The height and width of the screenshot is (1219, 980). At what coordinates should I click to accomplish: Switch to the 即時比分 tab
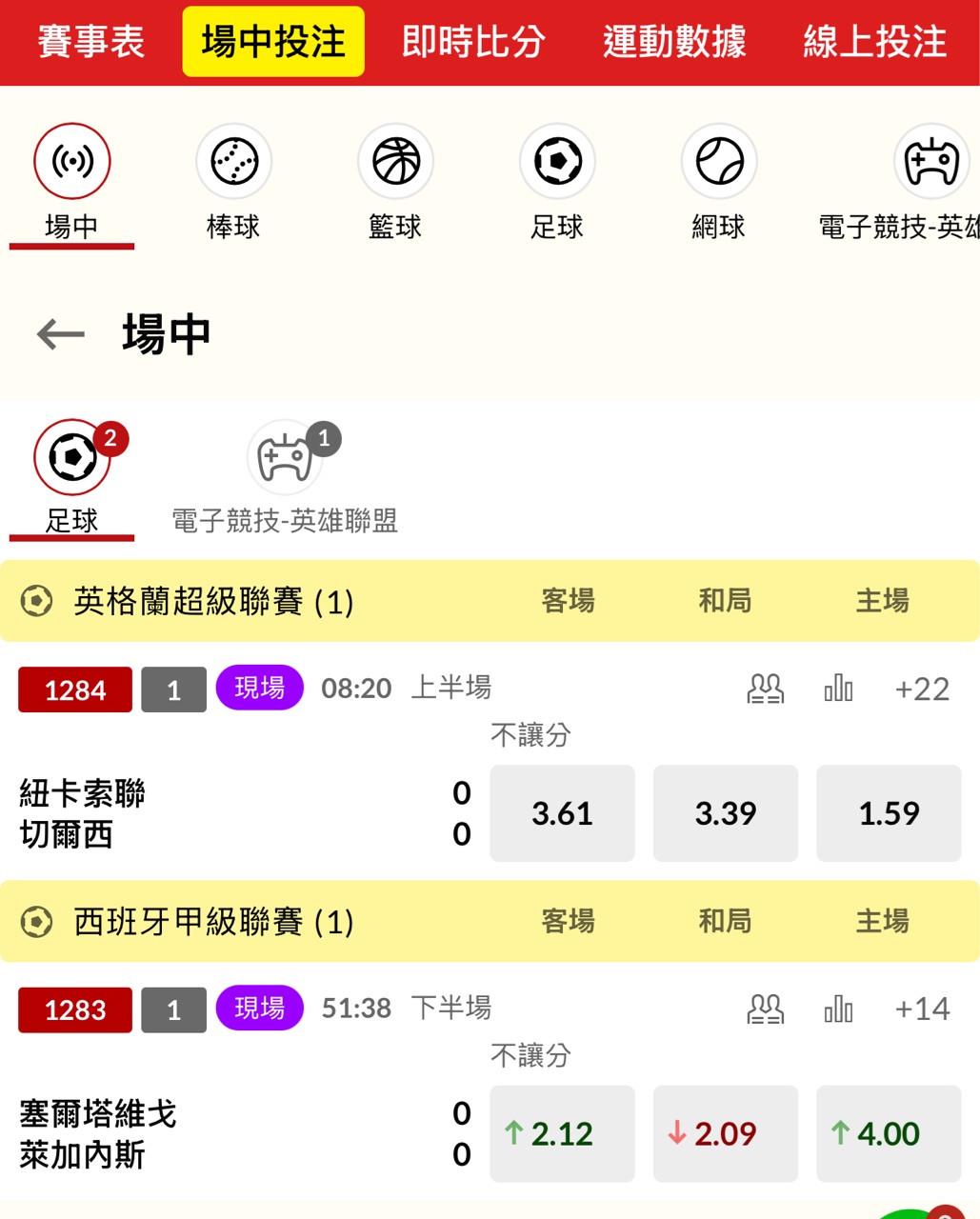coord(473,42)
